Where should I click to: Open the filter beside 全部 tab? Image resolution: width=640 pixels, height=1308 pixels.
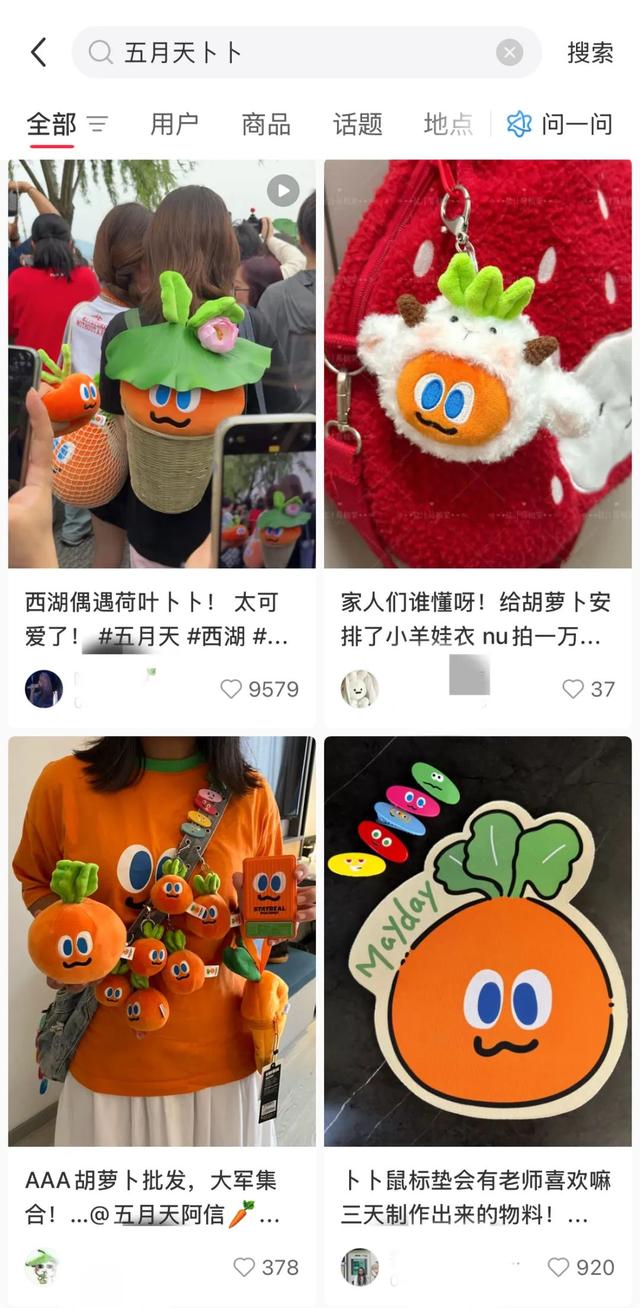coord(97,124)
